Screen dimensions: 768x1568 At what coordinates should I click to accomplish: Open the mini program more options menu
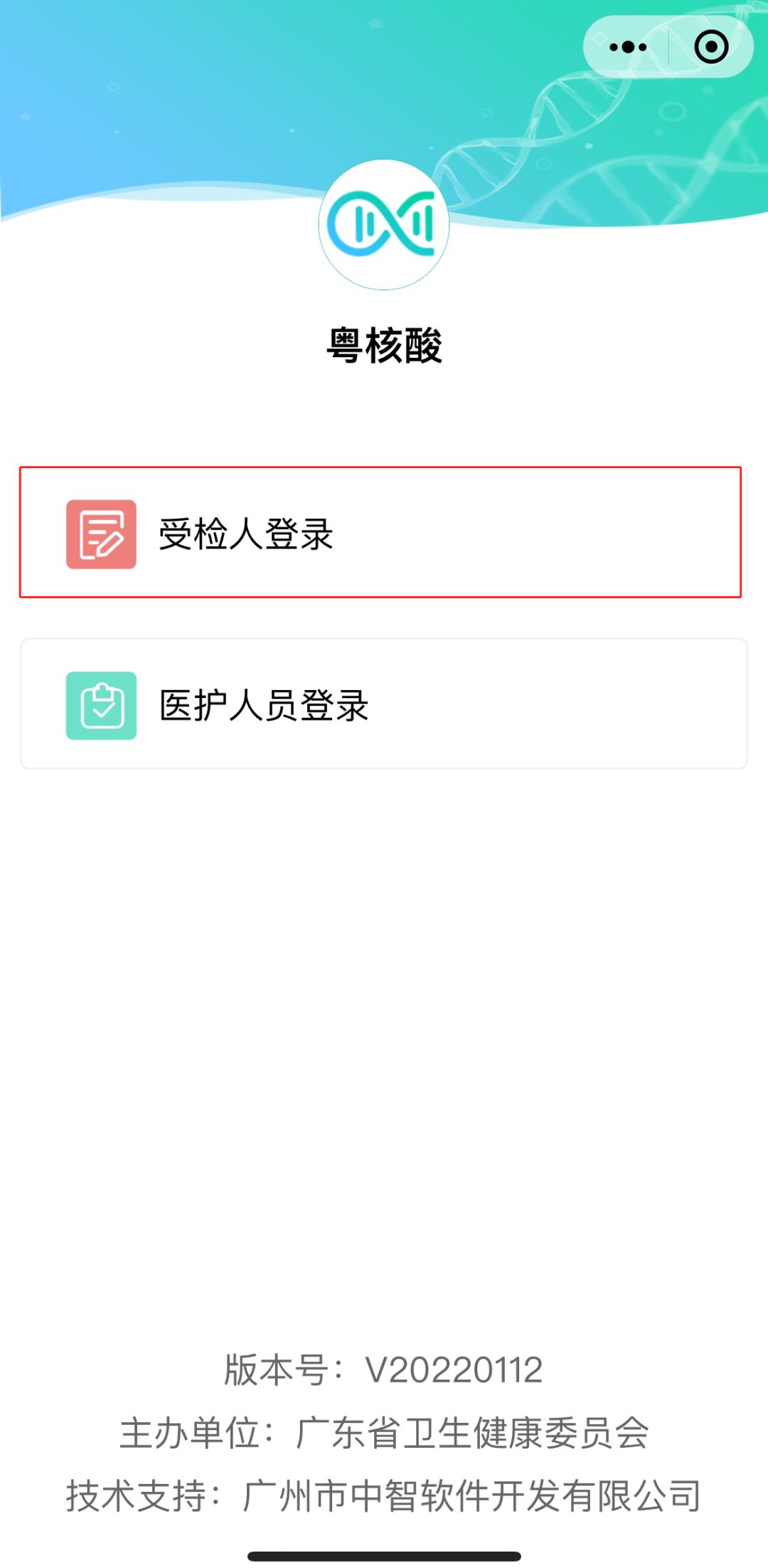pyautogui.click(x=628, y=48)
